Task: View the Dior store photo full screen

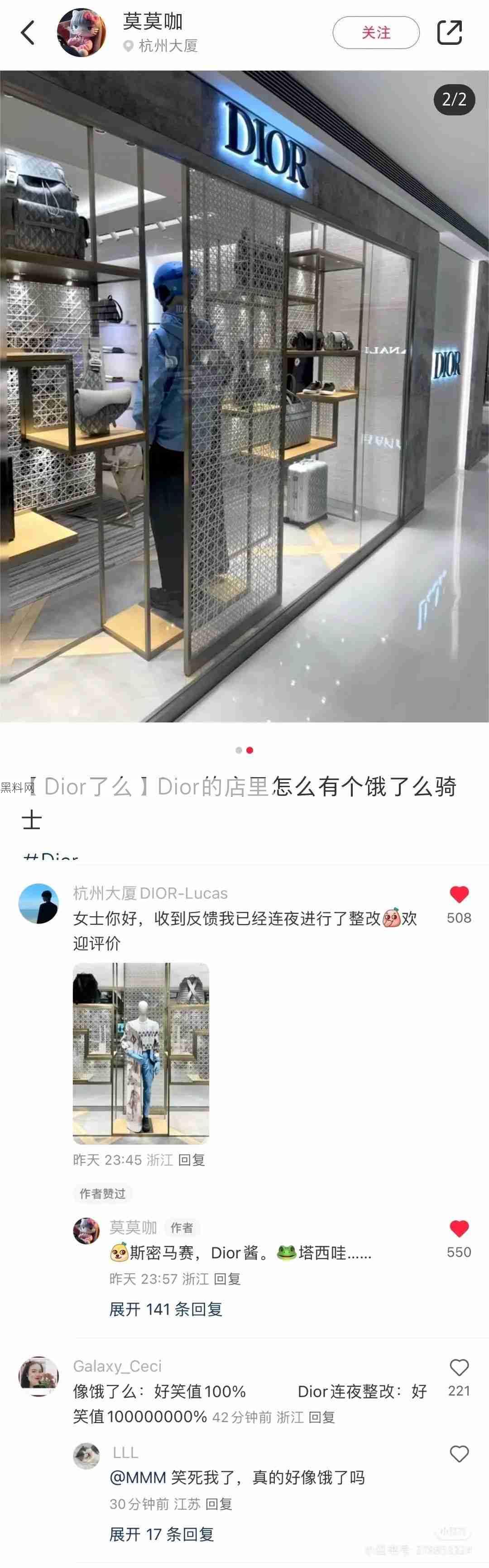Action: [244, 396]
